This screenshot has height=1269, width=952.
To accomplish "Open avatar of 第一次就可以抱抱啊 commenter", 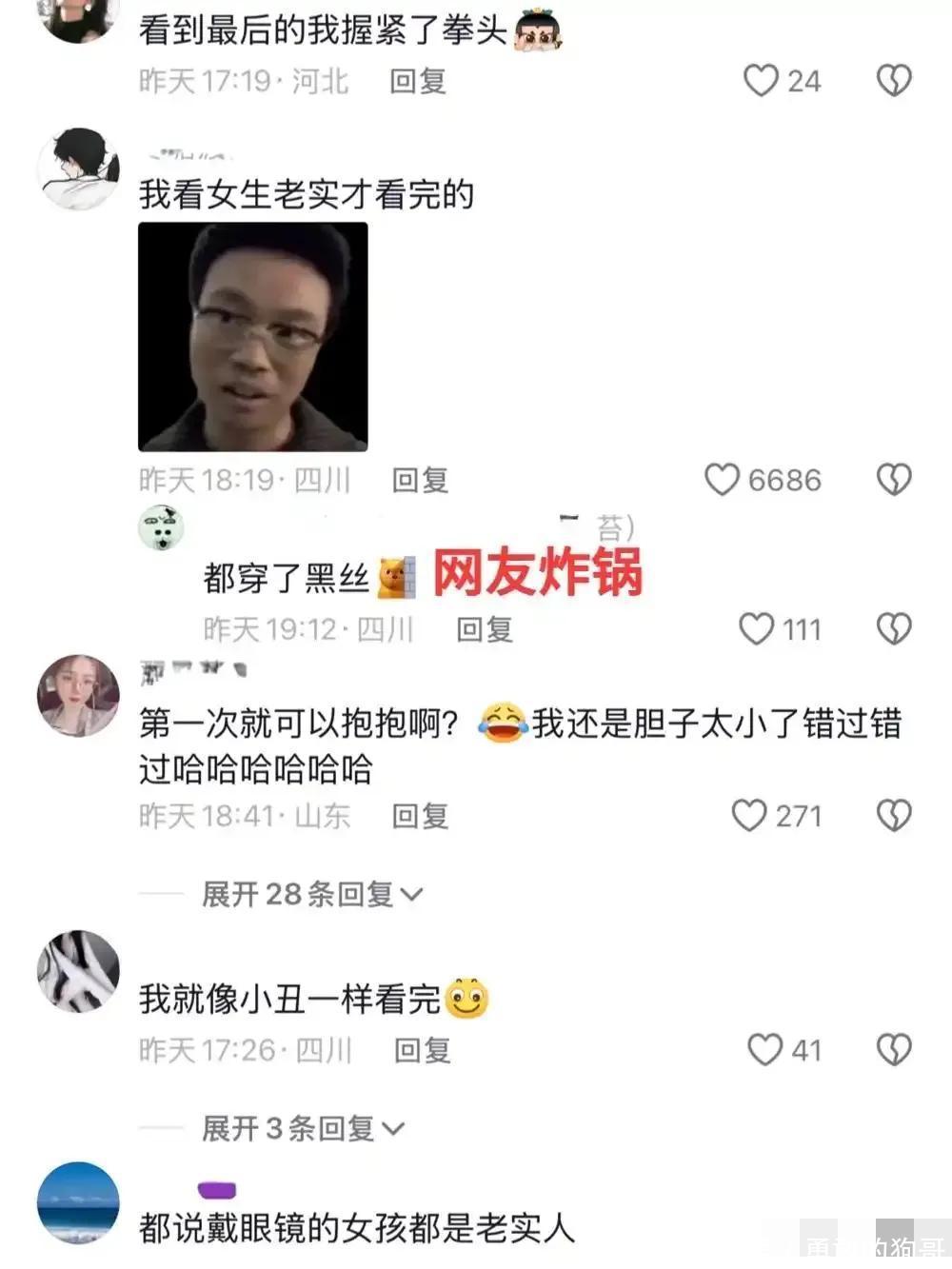I will coord(78,696).
